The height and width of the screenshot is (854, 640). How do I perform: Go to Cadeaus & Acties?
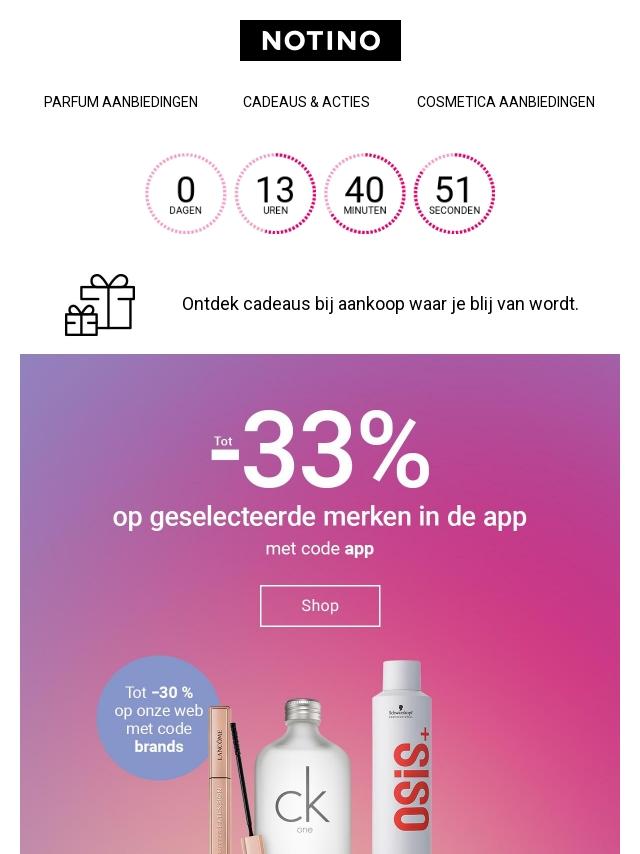(306, 102)
